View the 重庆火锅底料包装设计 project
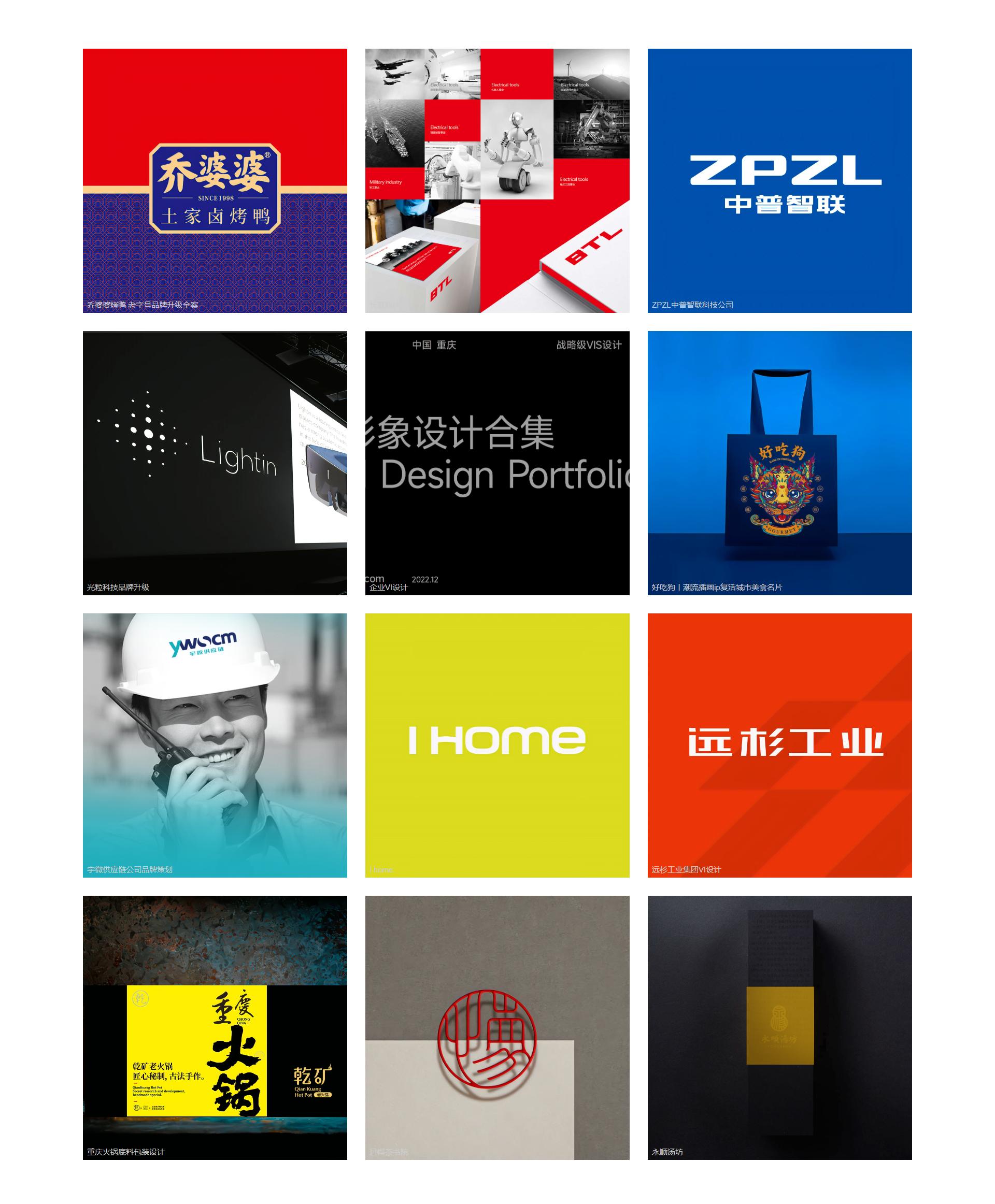 215,1027
